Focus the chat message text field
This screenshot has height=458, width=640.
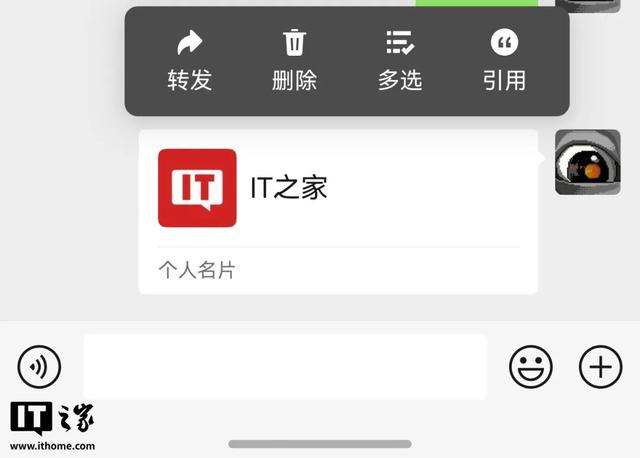click(284, 367)
